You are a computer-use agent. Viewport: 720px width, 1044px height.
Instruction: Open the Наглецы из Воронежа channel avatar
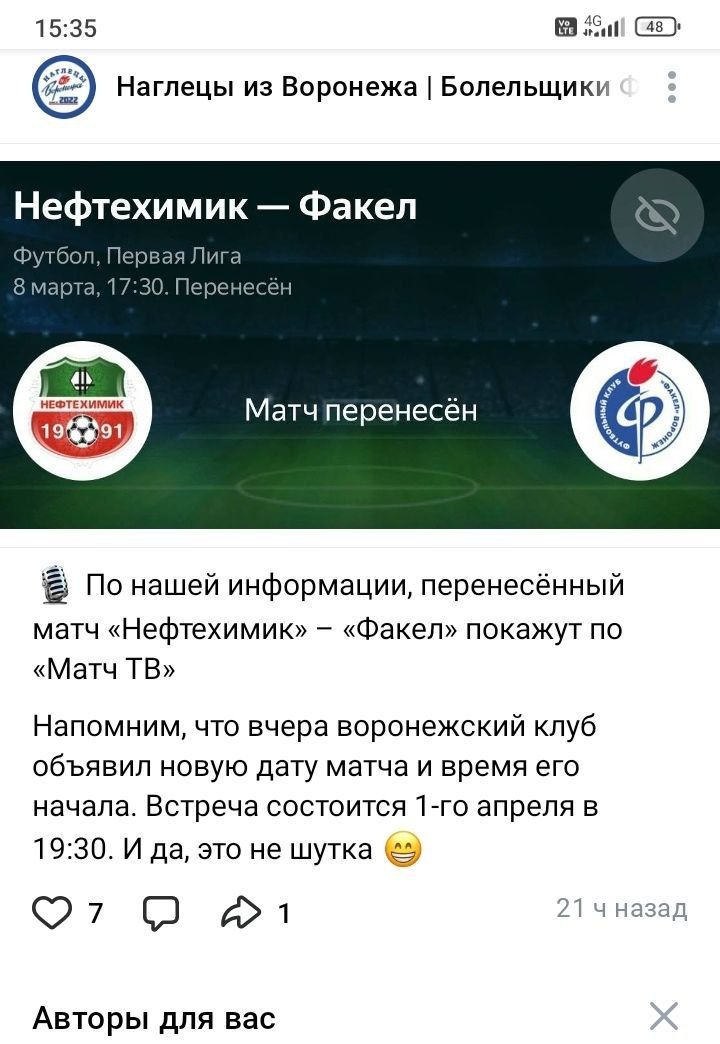tap(64, 88)
